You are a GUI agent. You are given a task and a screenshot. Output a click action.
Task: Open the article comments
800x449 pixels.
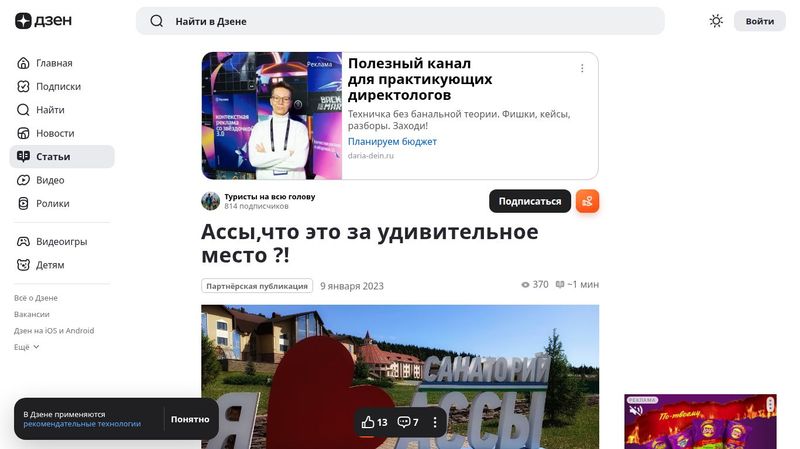click(408, 422)
